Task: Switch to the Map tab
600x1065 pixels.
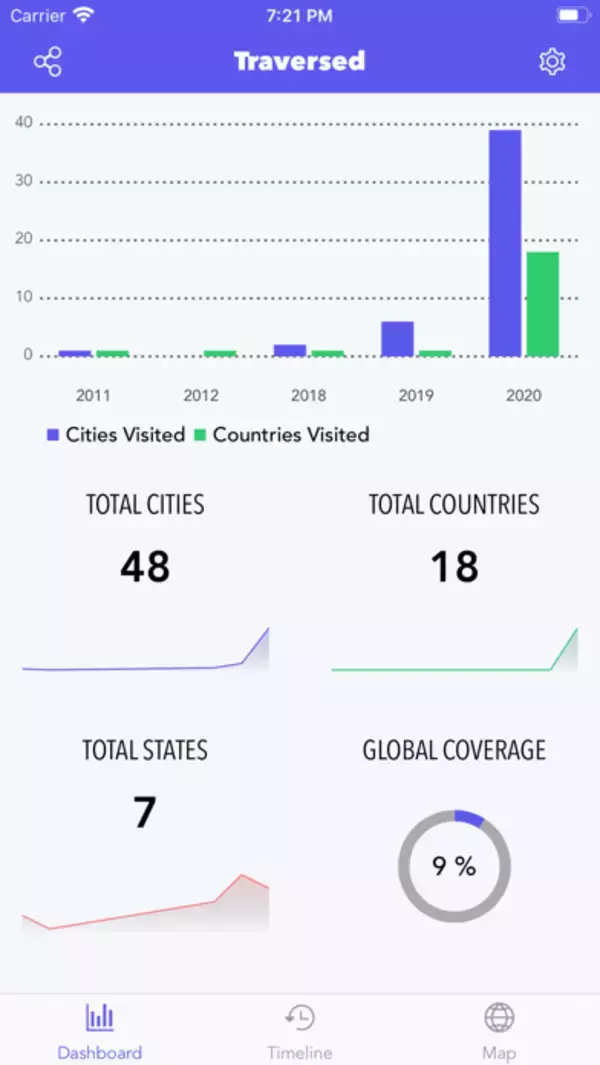Action: (499, 1030)
